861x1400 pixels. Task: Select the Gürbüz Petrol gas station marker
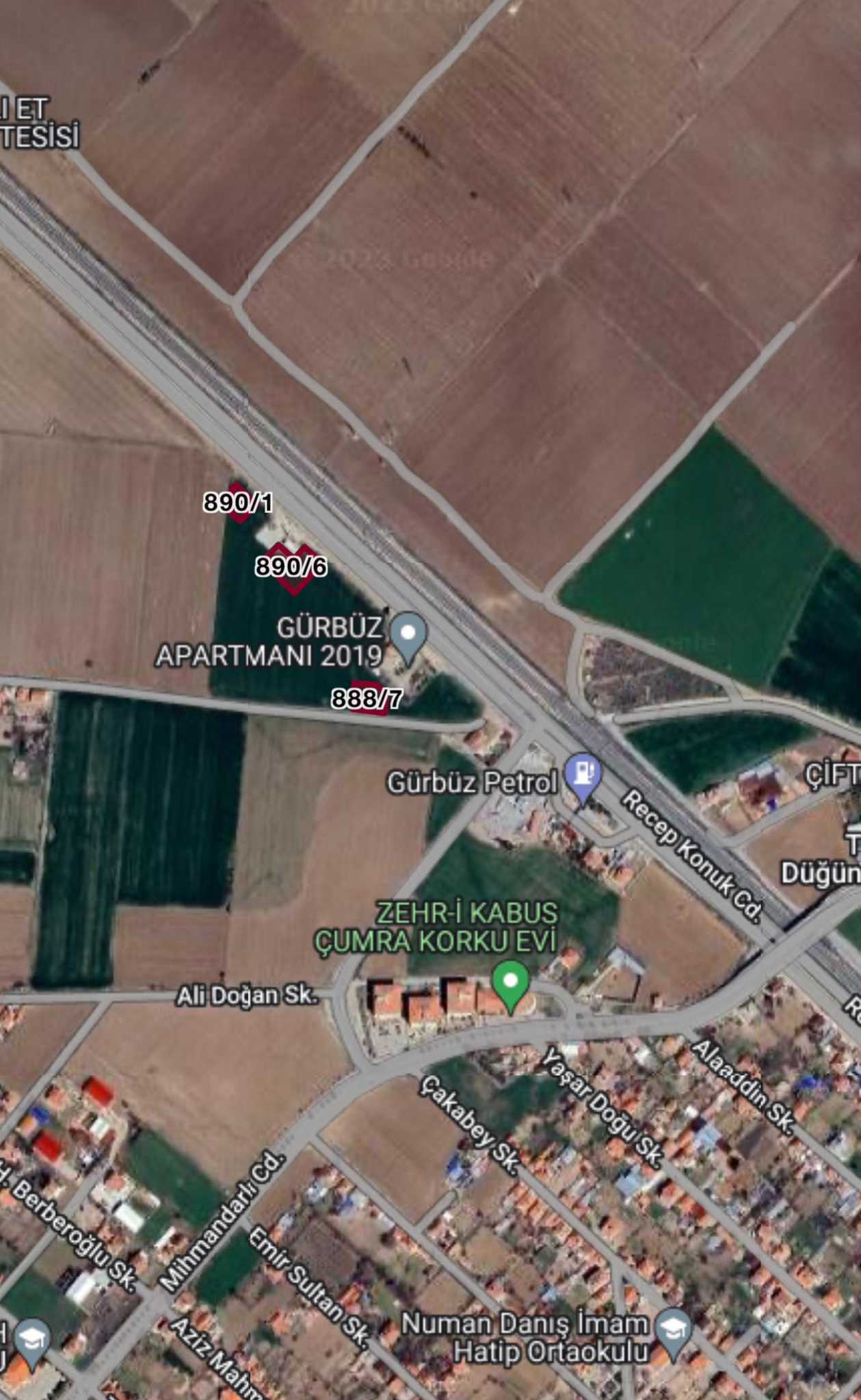[x=583, y=776]
